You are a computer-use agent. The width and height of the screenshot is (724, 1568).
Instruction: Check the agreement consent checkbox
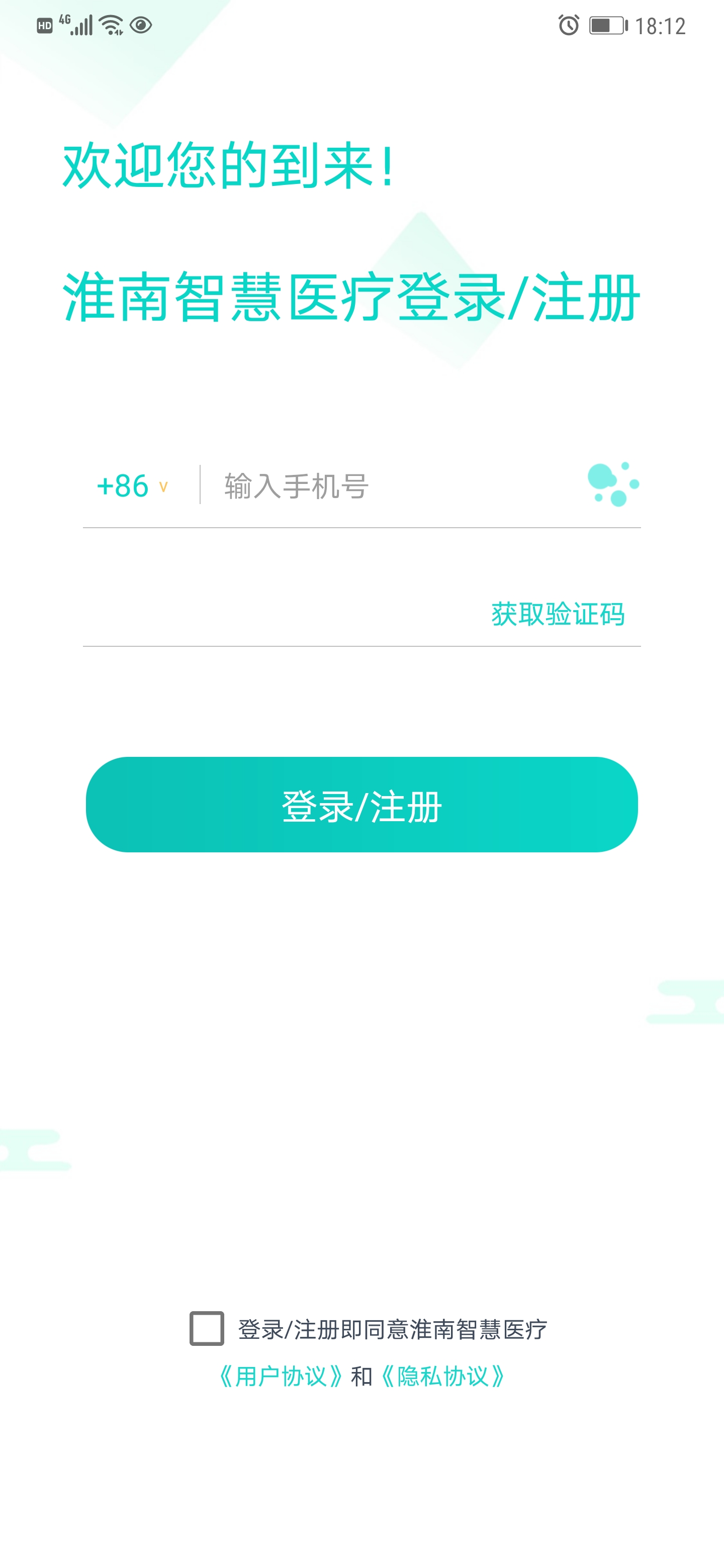click(x=207, y=1328)
